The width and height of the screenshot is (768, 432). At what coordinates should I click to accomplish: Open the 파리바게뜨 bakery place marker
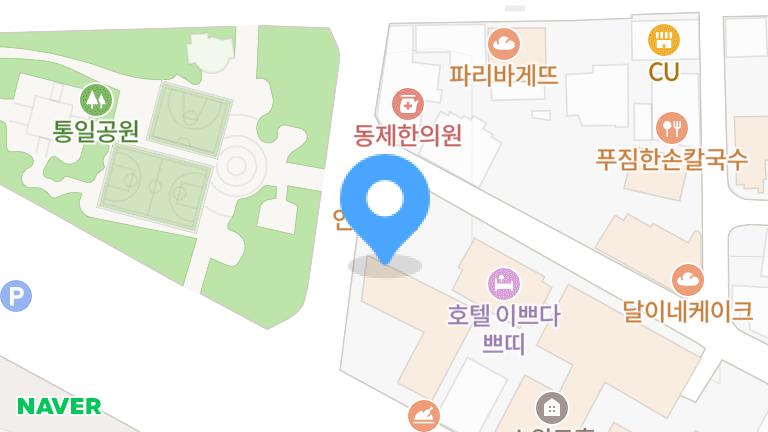(504, 44)
